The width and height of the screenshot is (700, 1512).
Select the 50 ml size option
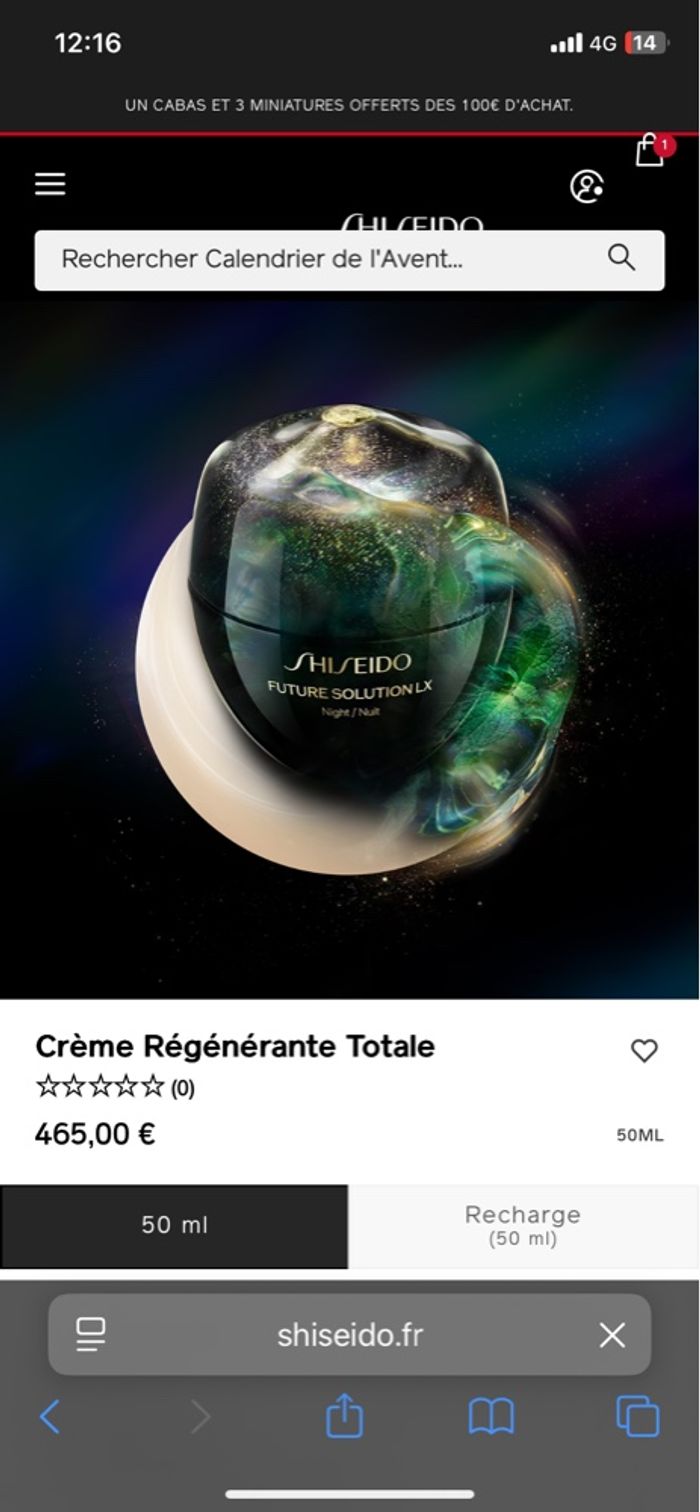pyautogui.click(x=174, y=1225)
